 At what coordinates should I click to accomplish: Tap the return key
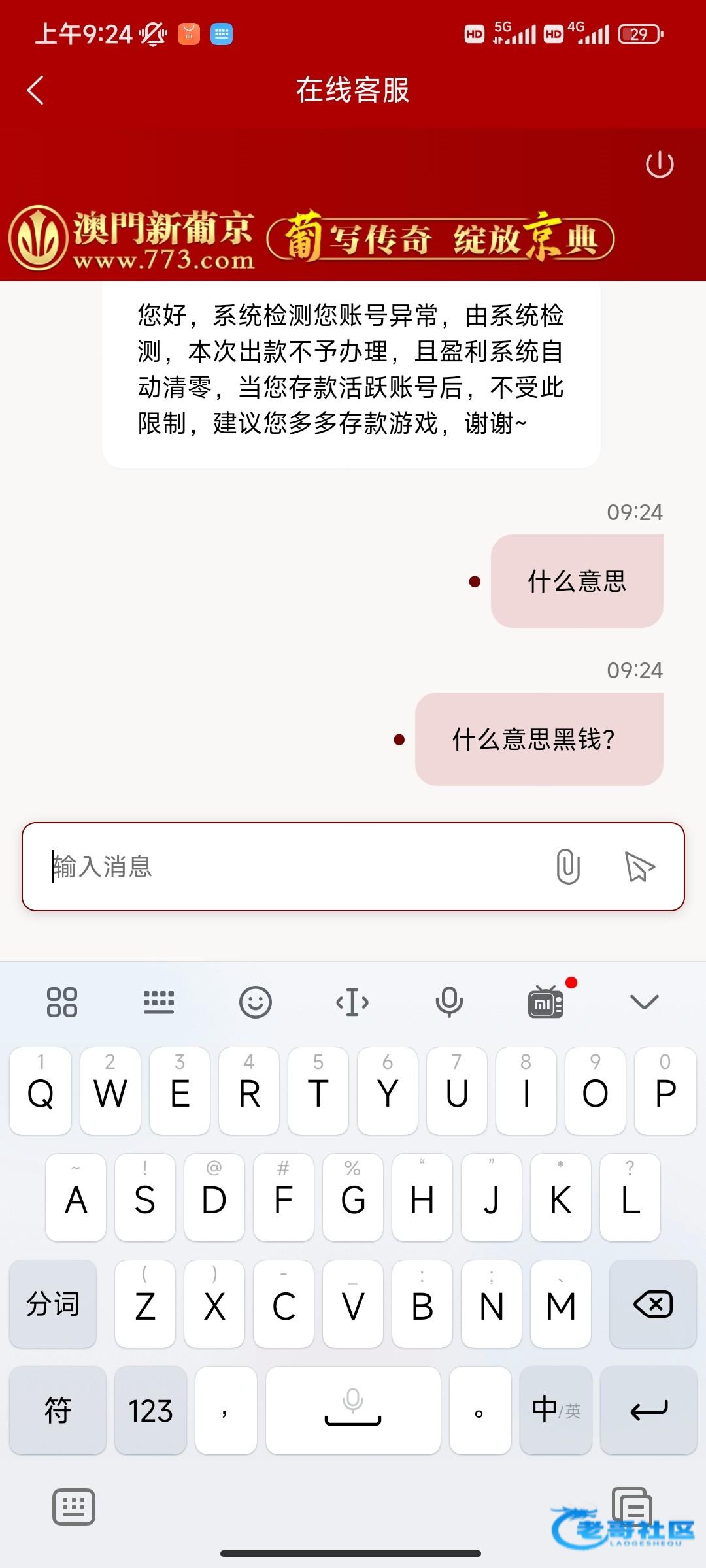coord(648,1410)
